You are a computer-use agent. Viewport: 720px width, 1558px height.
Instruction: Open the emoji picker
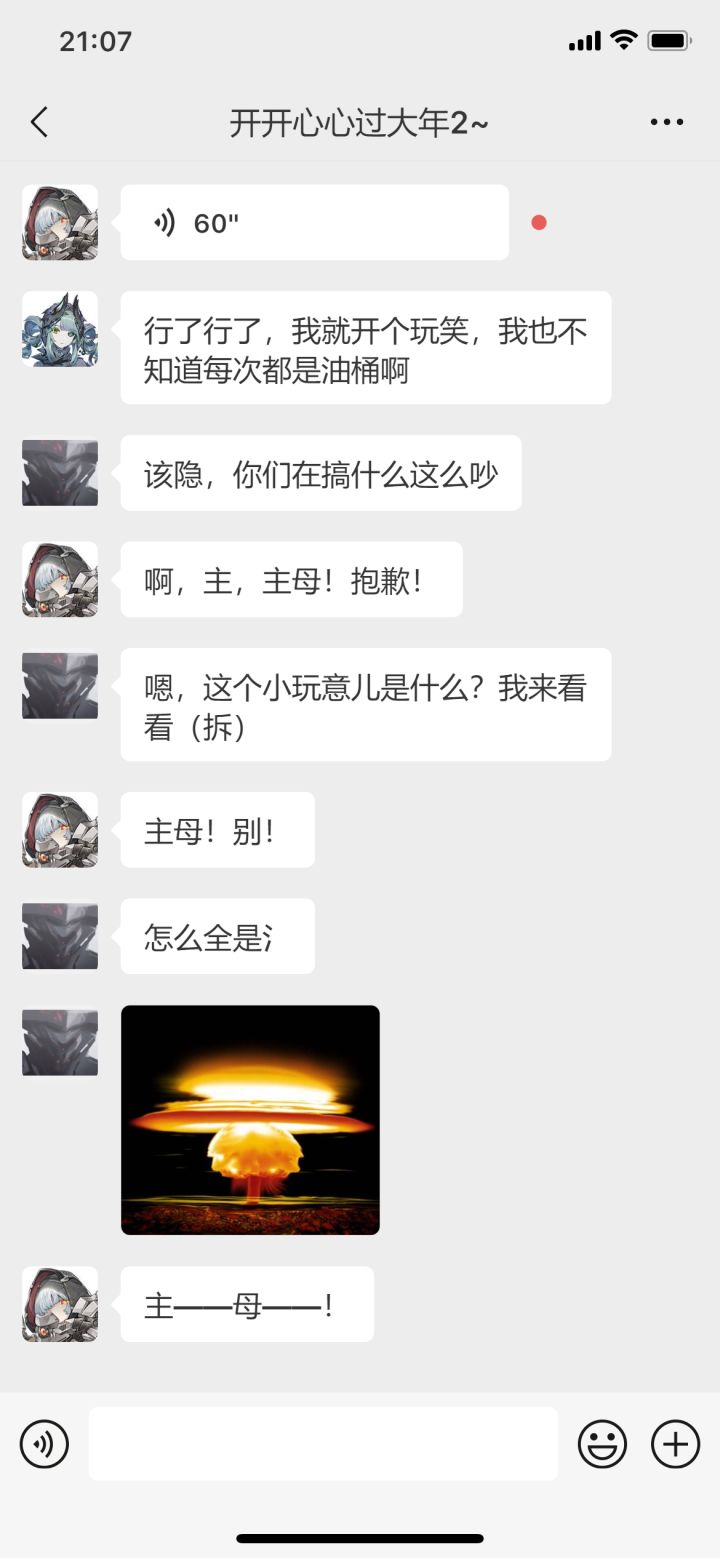point(602,1443)
